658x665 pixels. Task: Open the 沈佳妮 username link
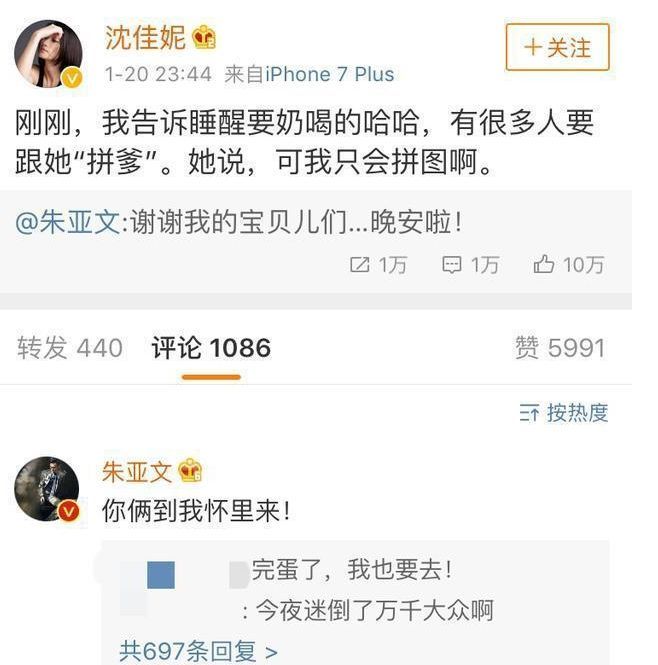[146, 39]
